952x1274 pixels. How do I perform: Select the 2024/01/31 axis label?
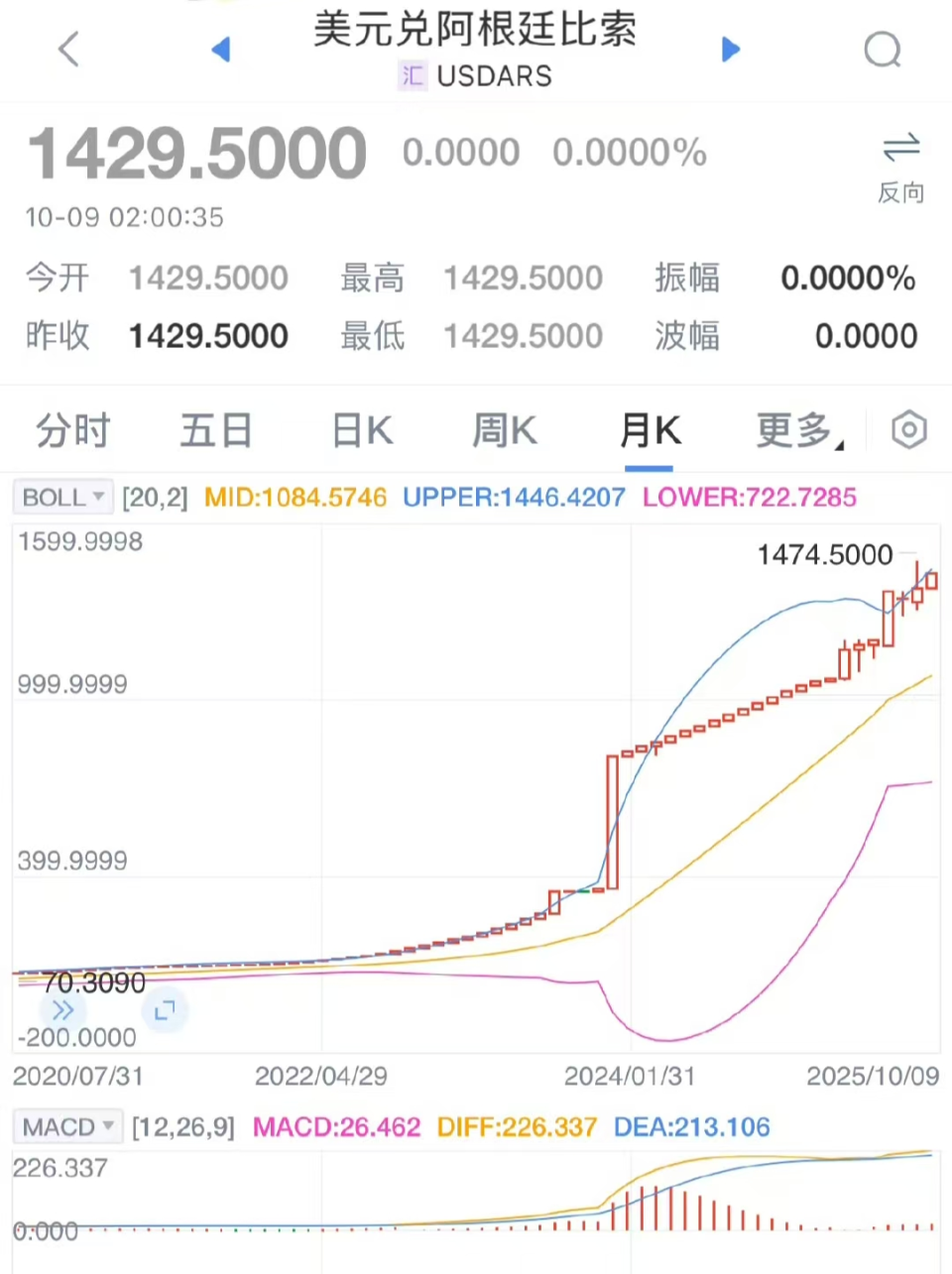629,1076
